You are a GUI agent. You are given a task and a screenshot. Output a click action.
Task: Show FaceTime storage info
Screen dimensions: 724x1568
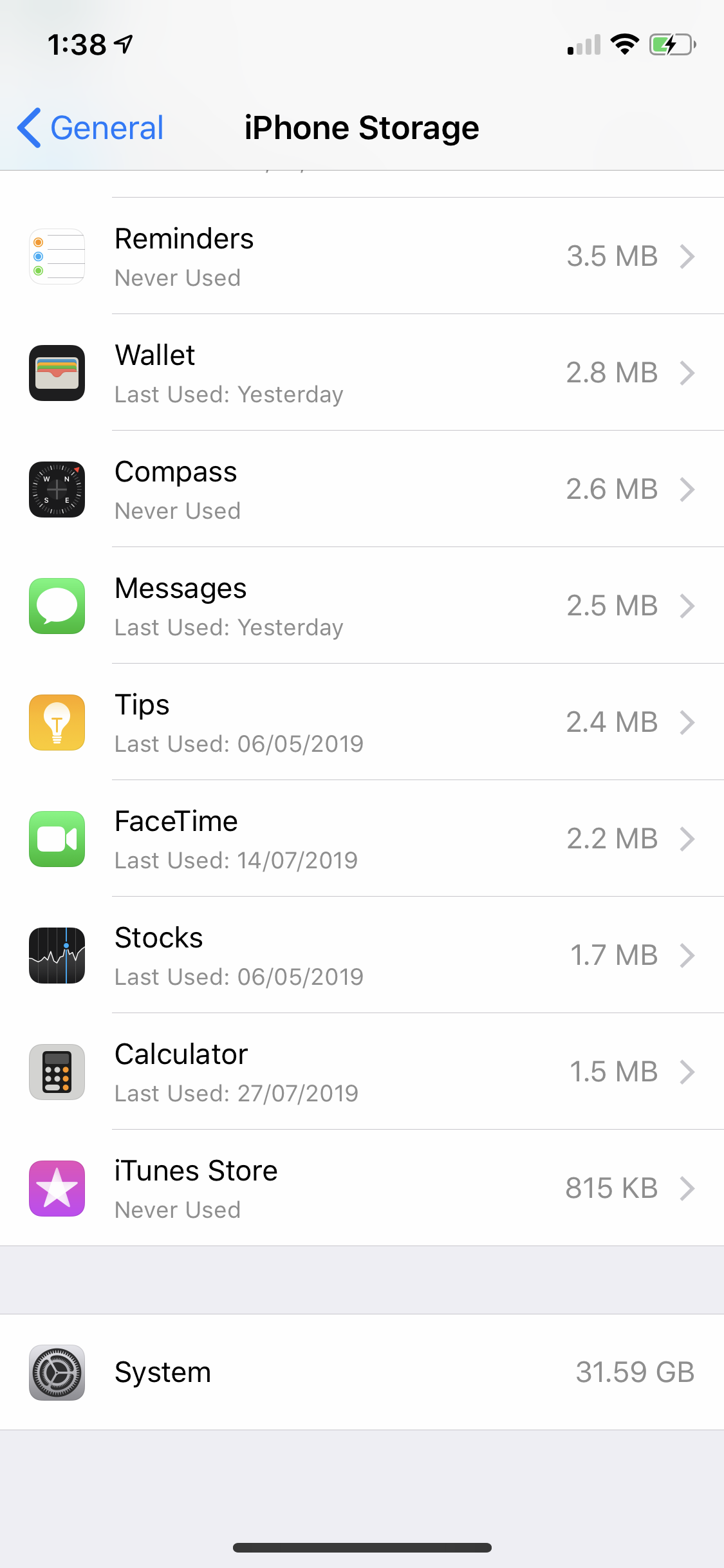pyautogui.click(x=362, y=839)
